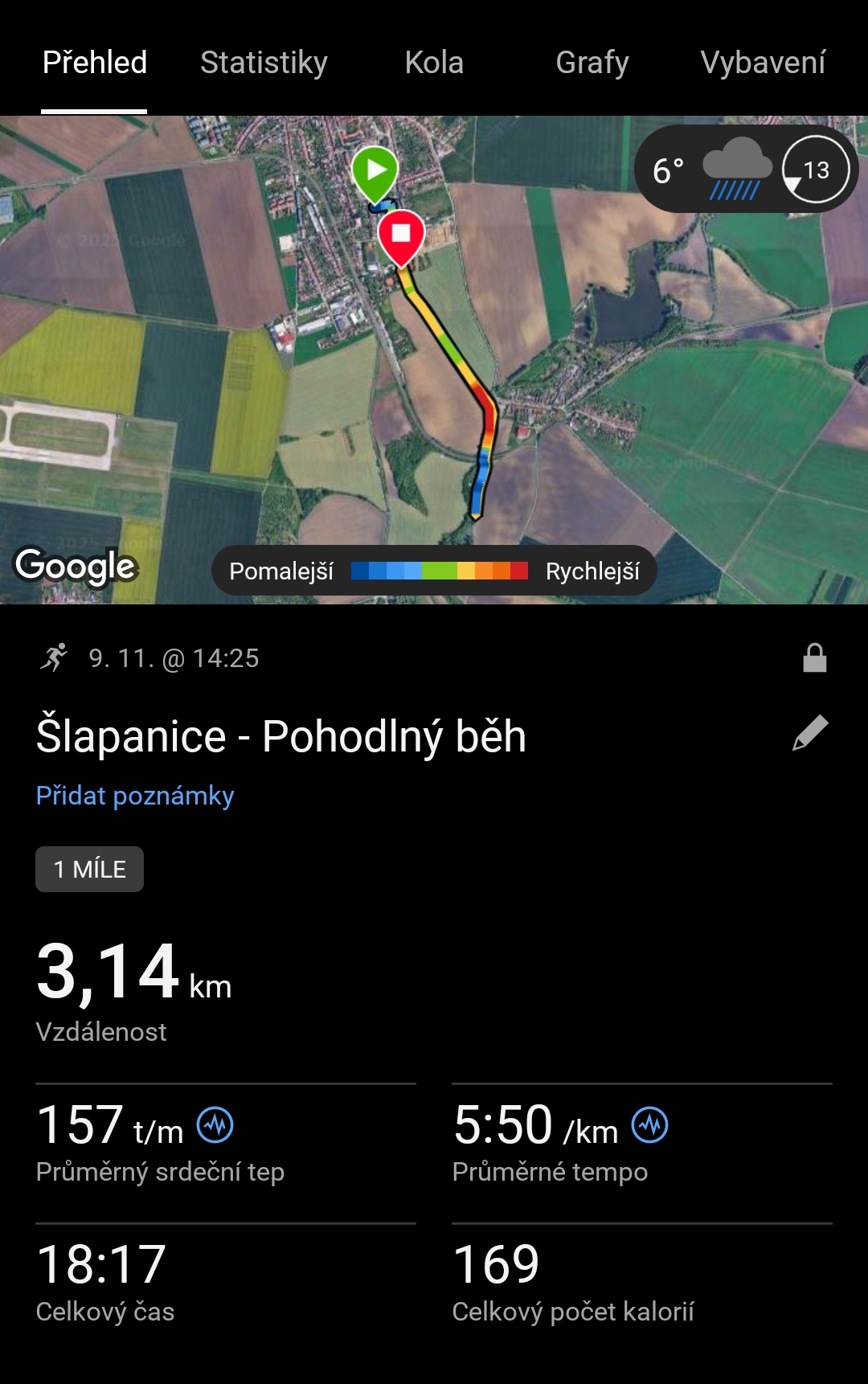Edit the activity name with the pencil

[809, 733]
